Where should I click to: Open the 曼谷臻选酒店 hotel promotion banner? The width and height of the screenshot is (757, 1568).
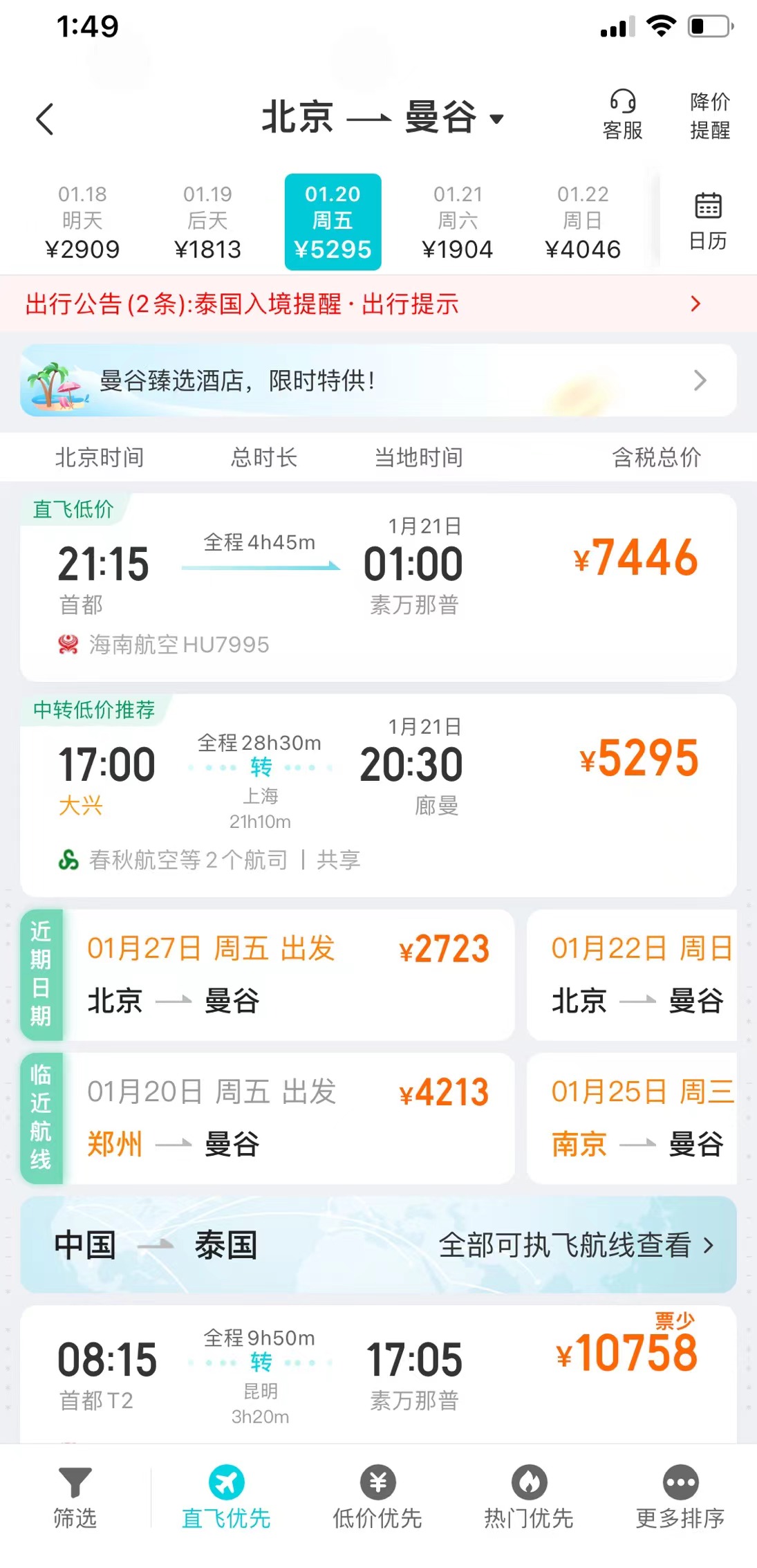[x=378, y=380]
